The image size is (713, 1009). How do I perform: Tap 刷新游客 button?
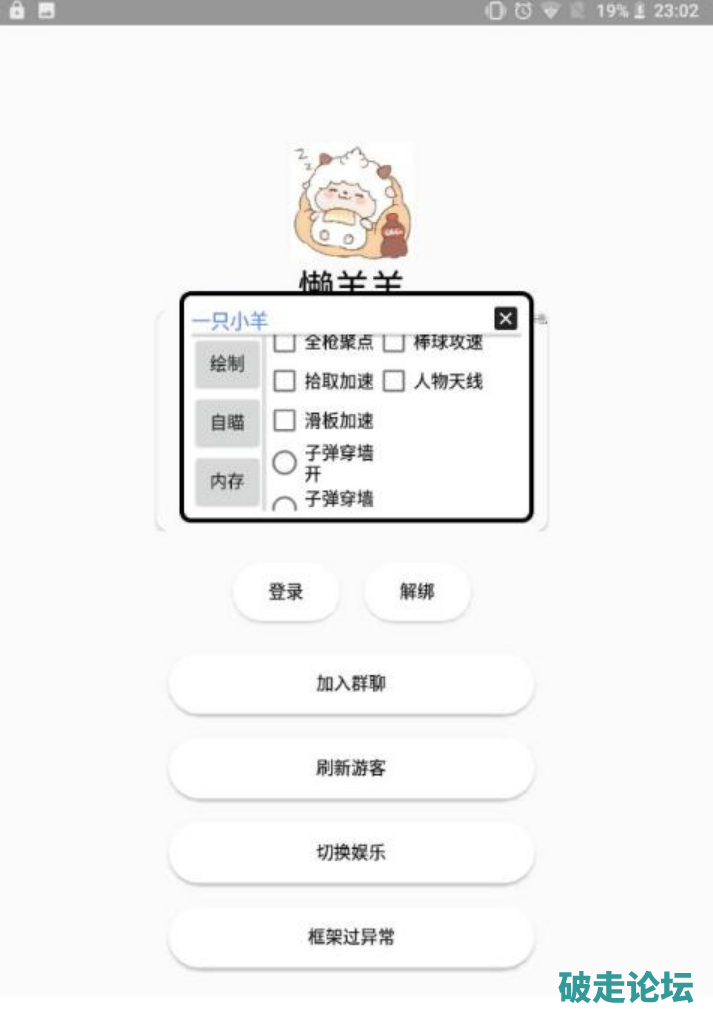coord(351,768)
